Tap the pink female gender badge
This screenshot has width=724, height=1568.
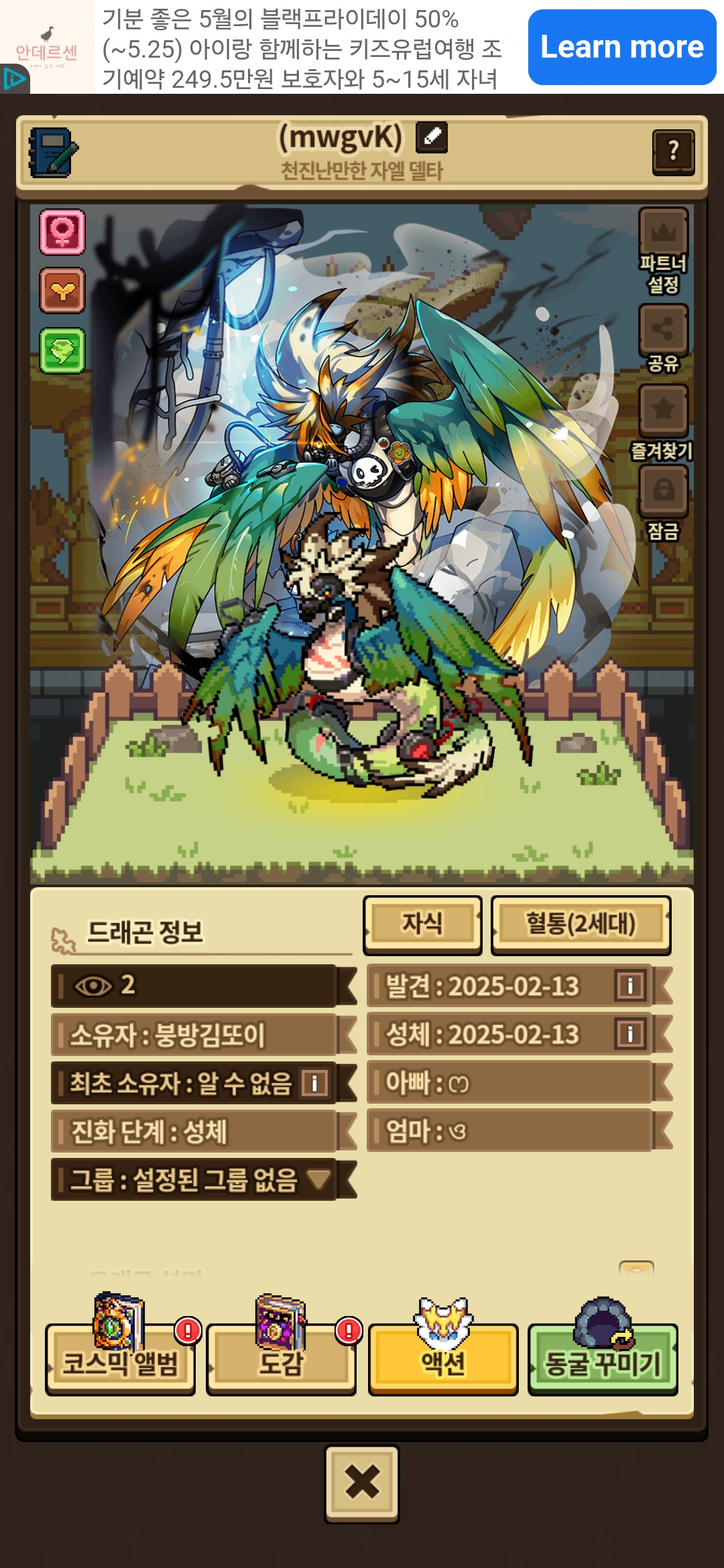point(62,233)
